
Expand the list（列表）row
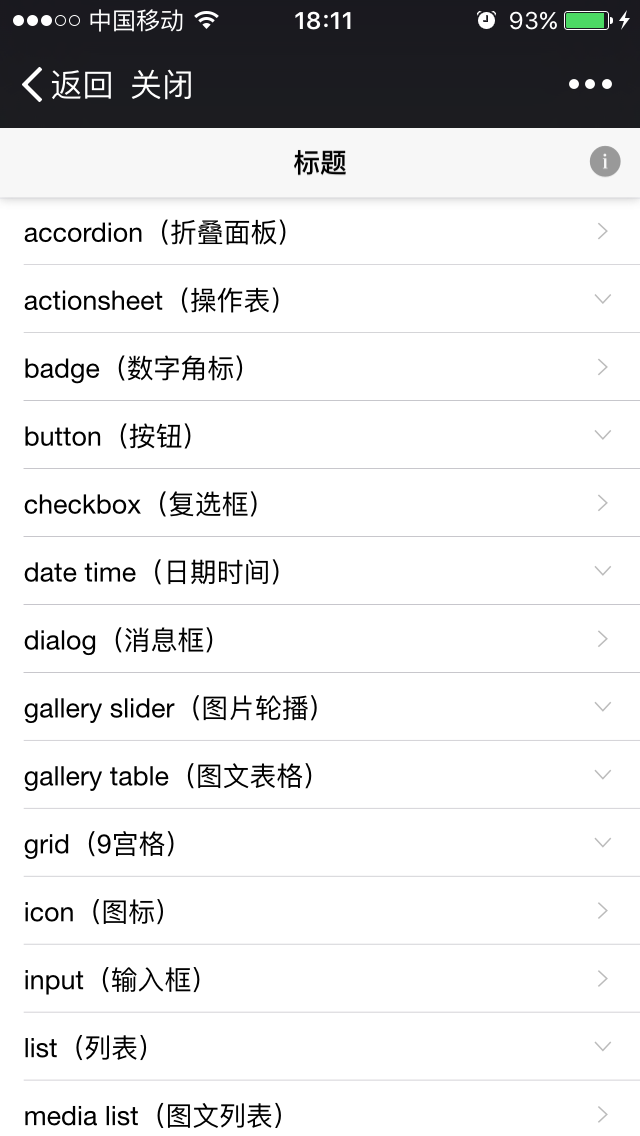[x=320, y=1047]
